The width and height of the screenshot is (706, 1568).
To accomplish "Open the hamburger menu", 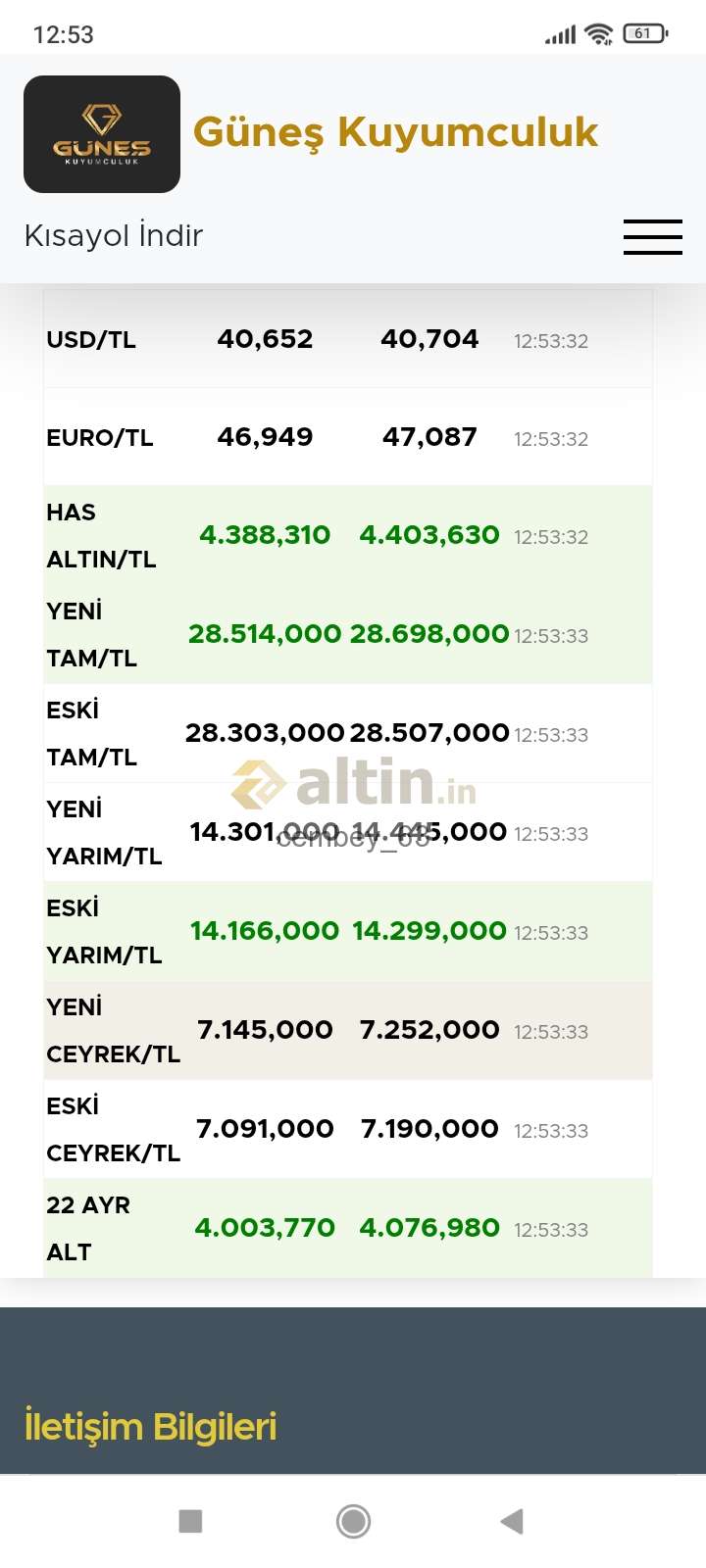I will click(653, 237).
